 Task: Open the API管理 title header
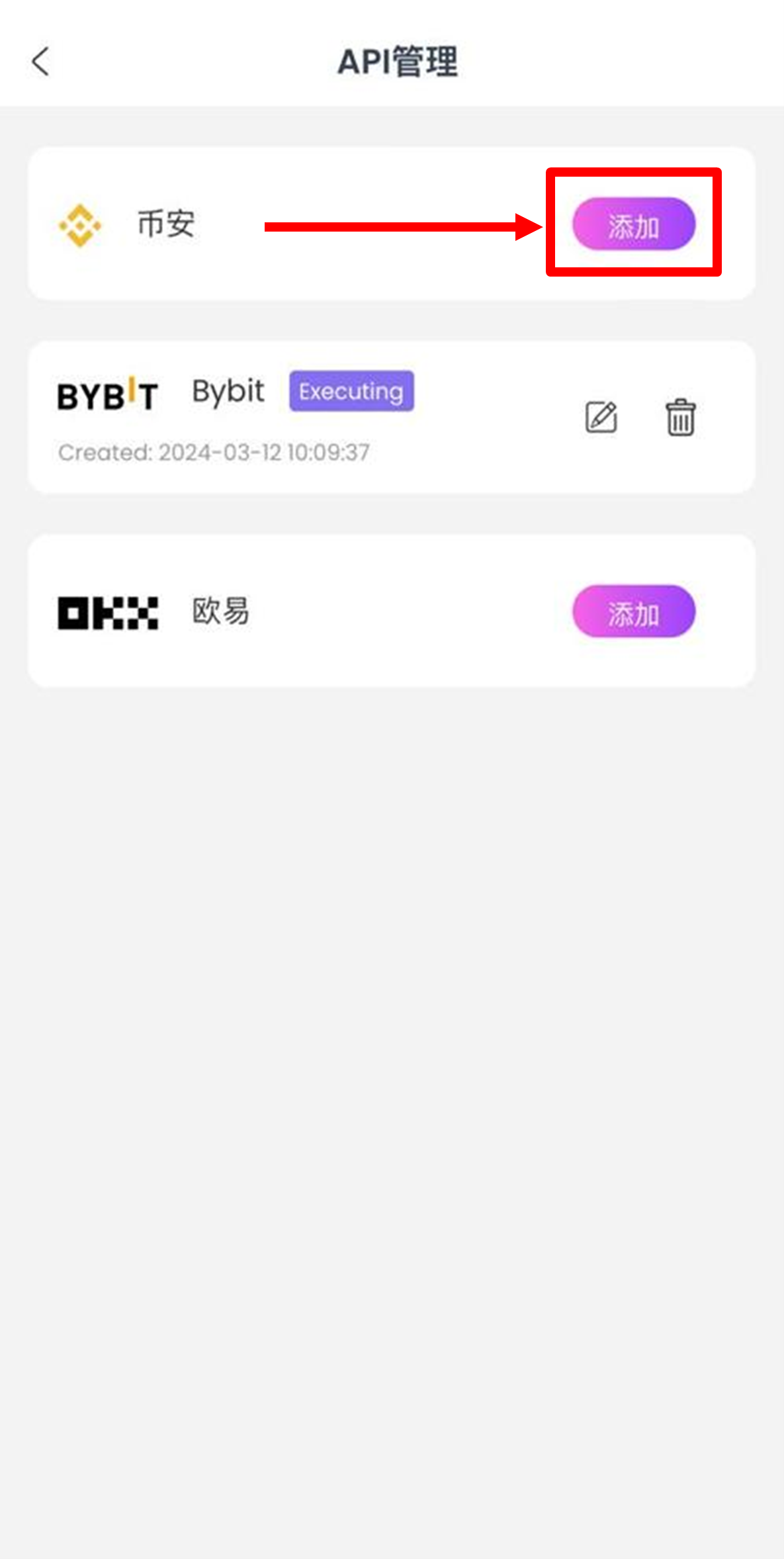[x=397, y=62]
